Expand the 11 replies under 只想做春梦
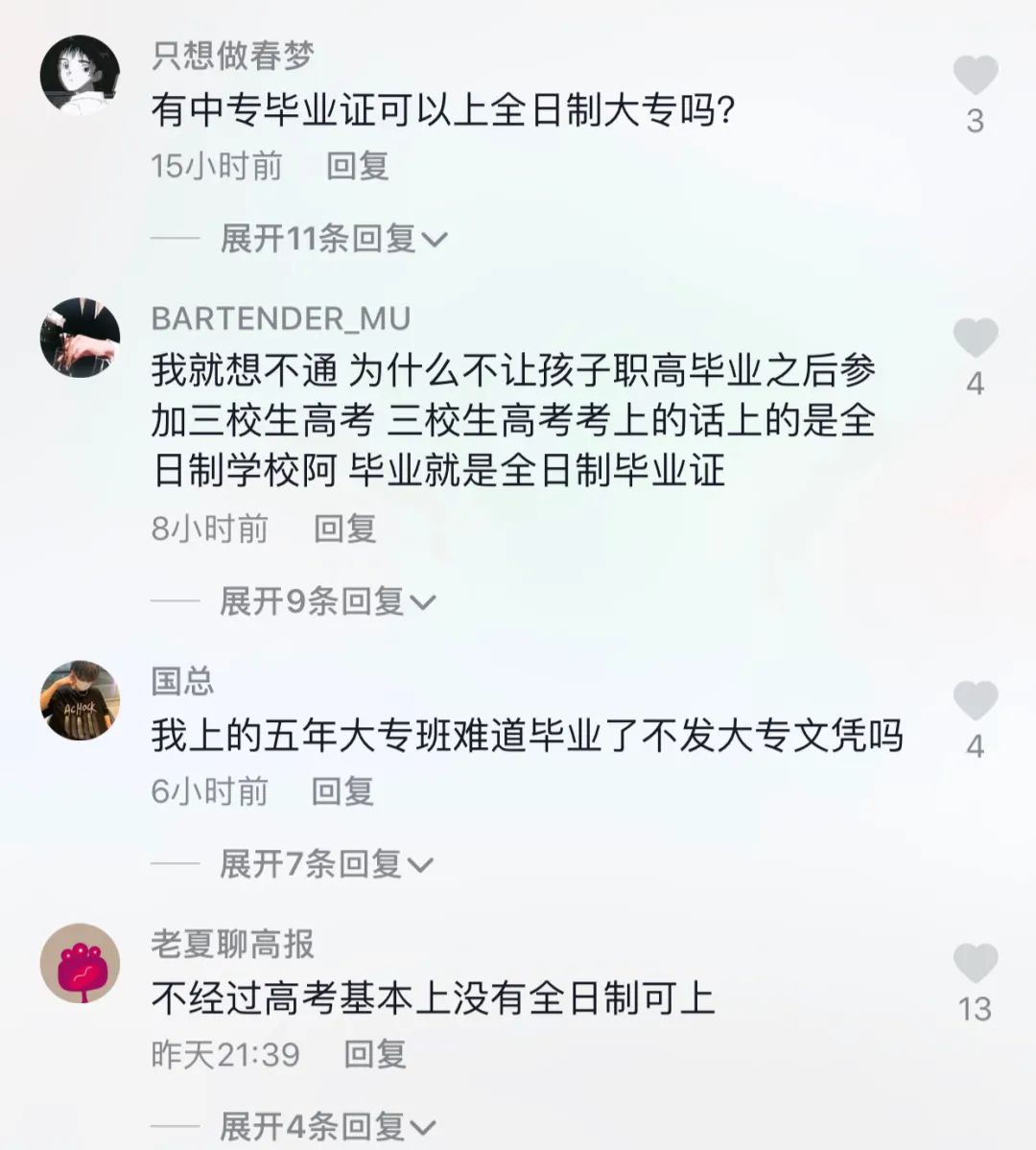 333,238
